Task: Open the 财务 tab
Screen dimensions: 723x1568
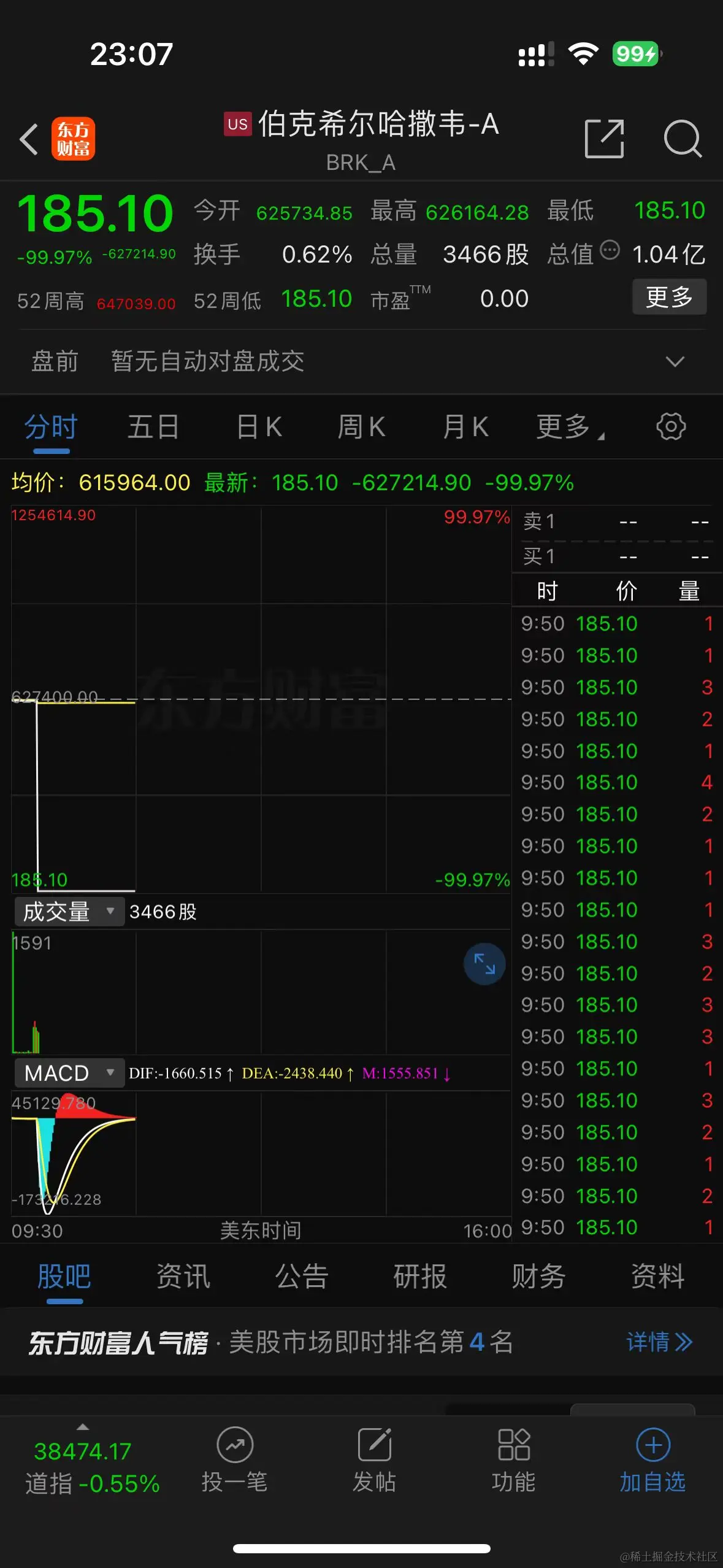Action: coord(538,1277)
